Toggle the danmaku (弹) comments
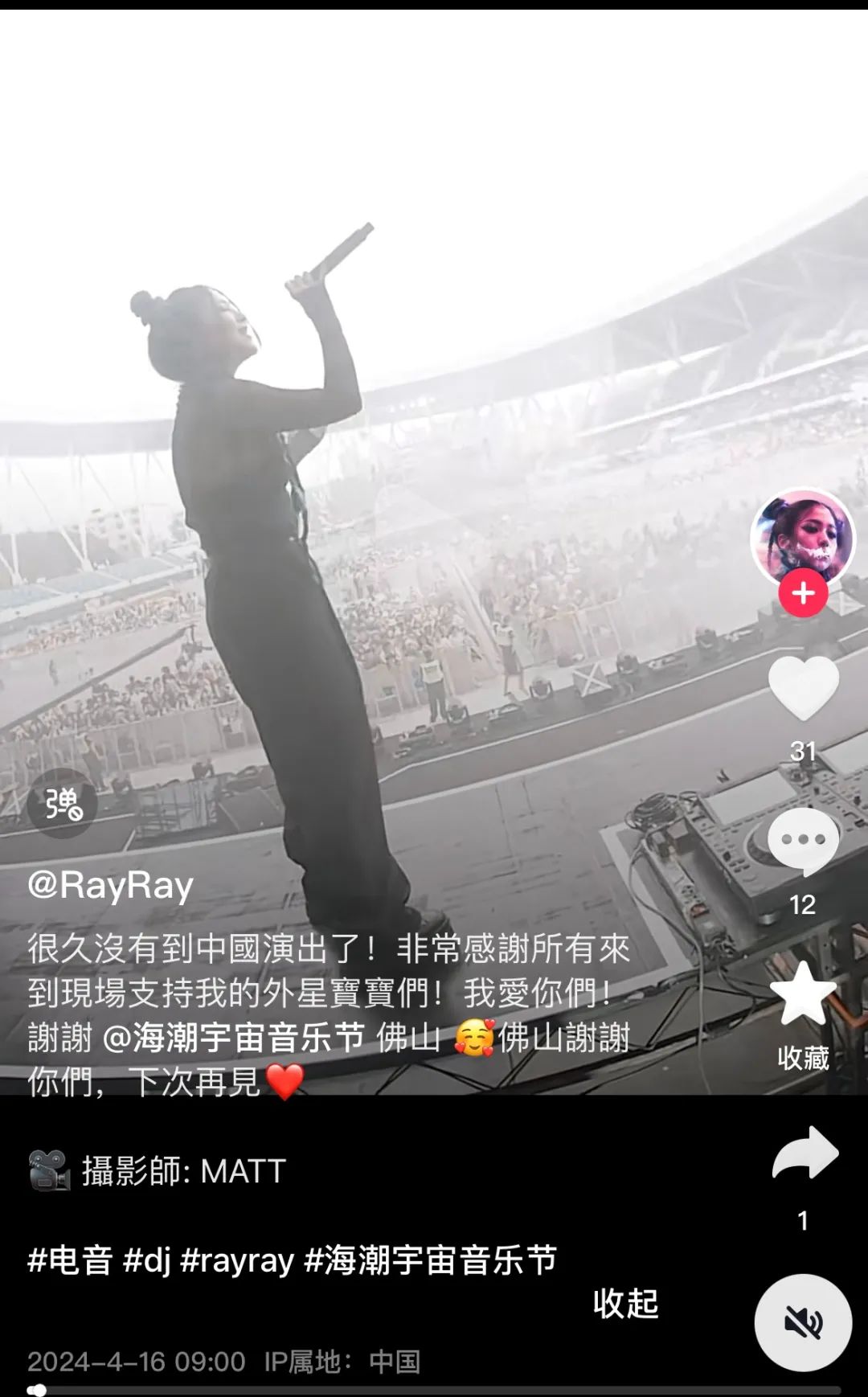This screenshot has width=868, height=1397. pos(63,803)
